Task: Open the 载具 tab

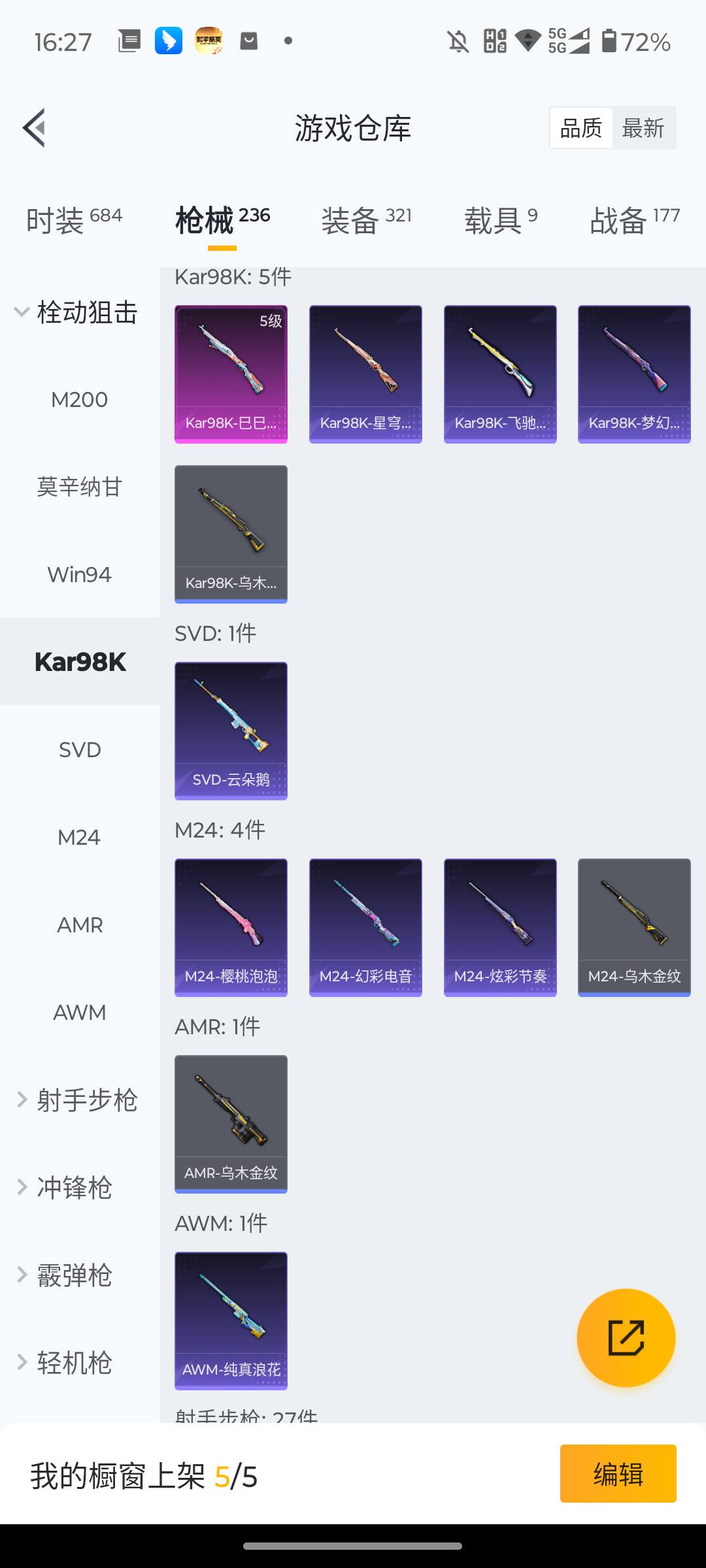Action: (501, 220)
